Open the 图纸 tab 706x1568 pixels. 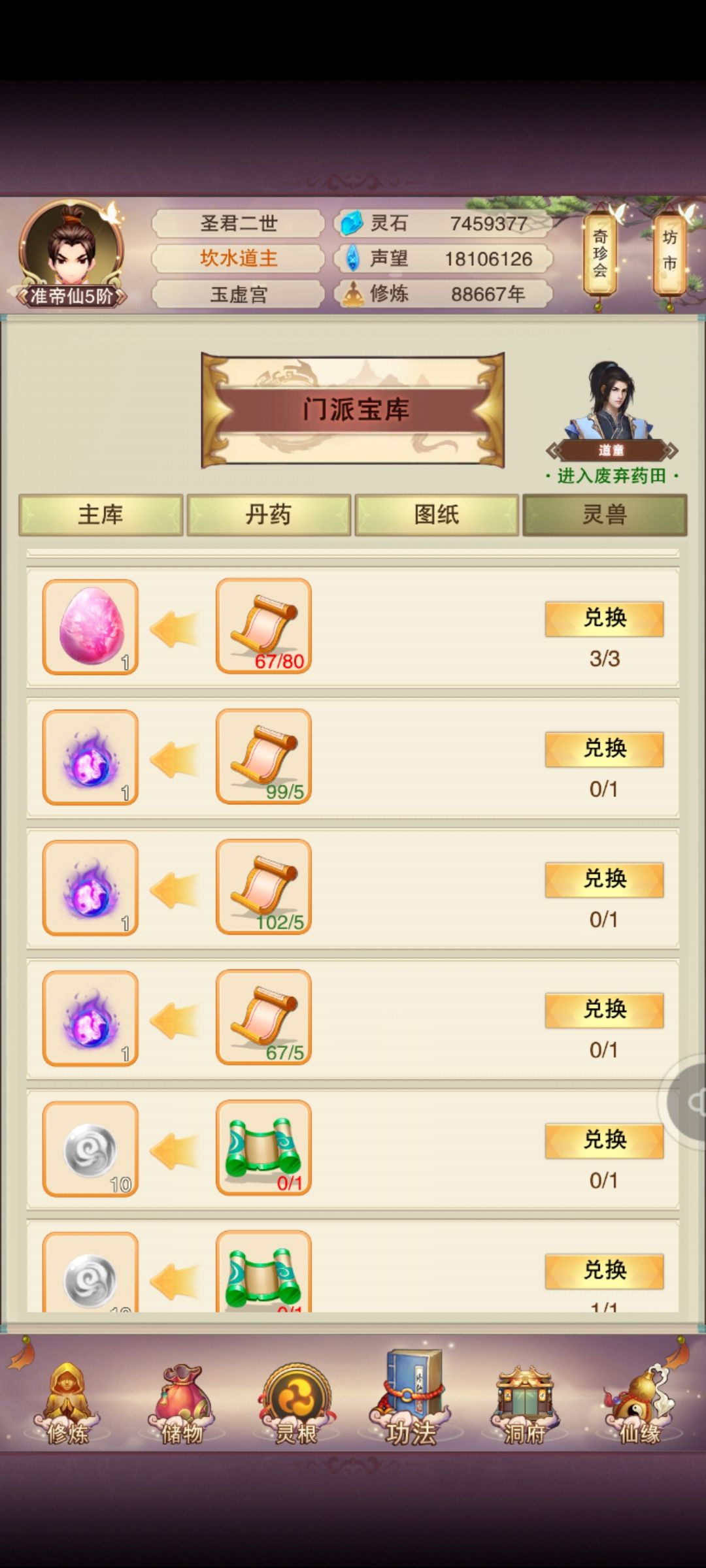[437, 515]
